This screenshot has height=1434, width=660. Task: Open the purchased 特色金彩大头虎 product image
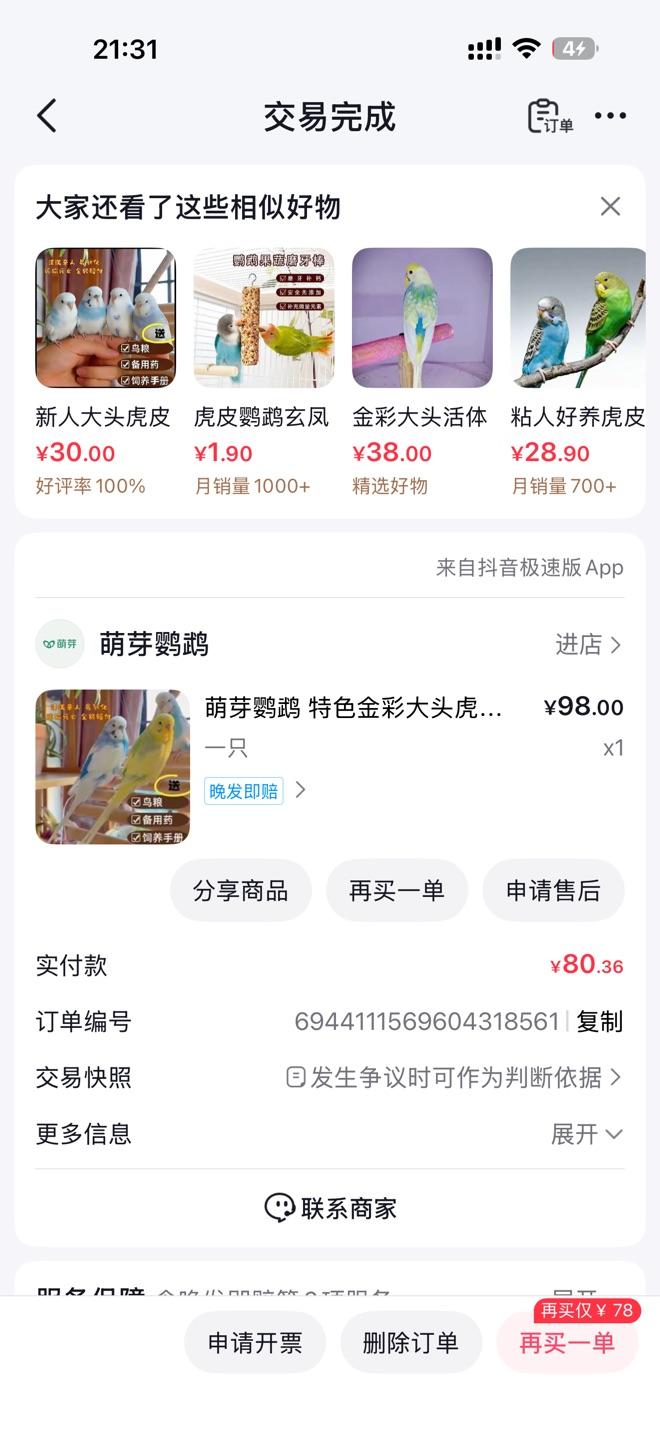point(112,766)
